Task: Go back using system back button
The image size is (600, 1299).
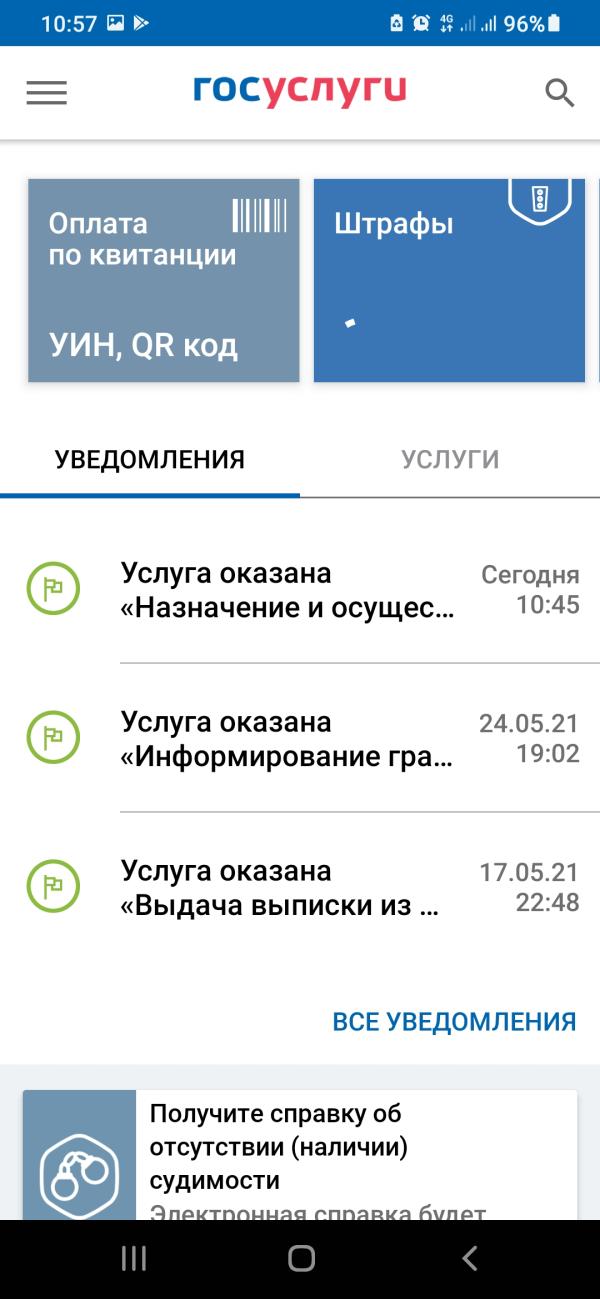Action: point(469,1259)
